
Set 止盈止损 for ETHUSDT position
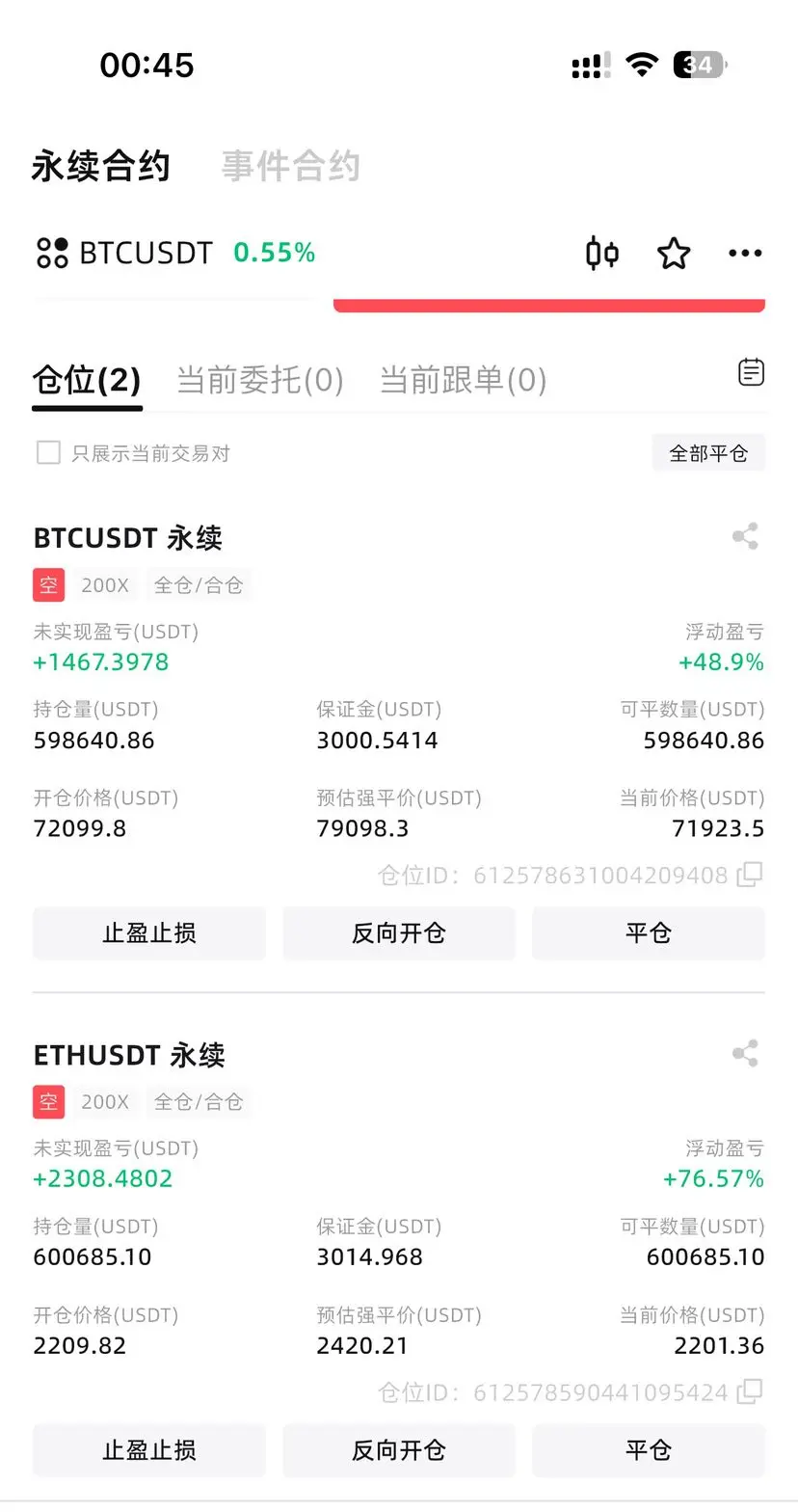click(149, 1450)
